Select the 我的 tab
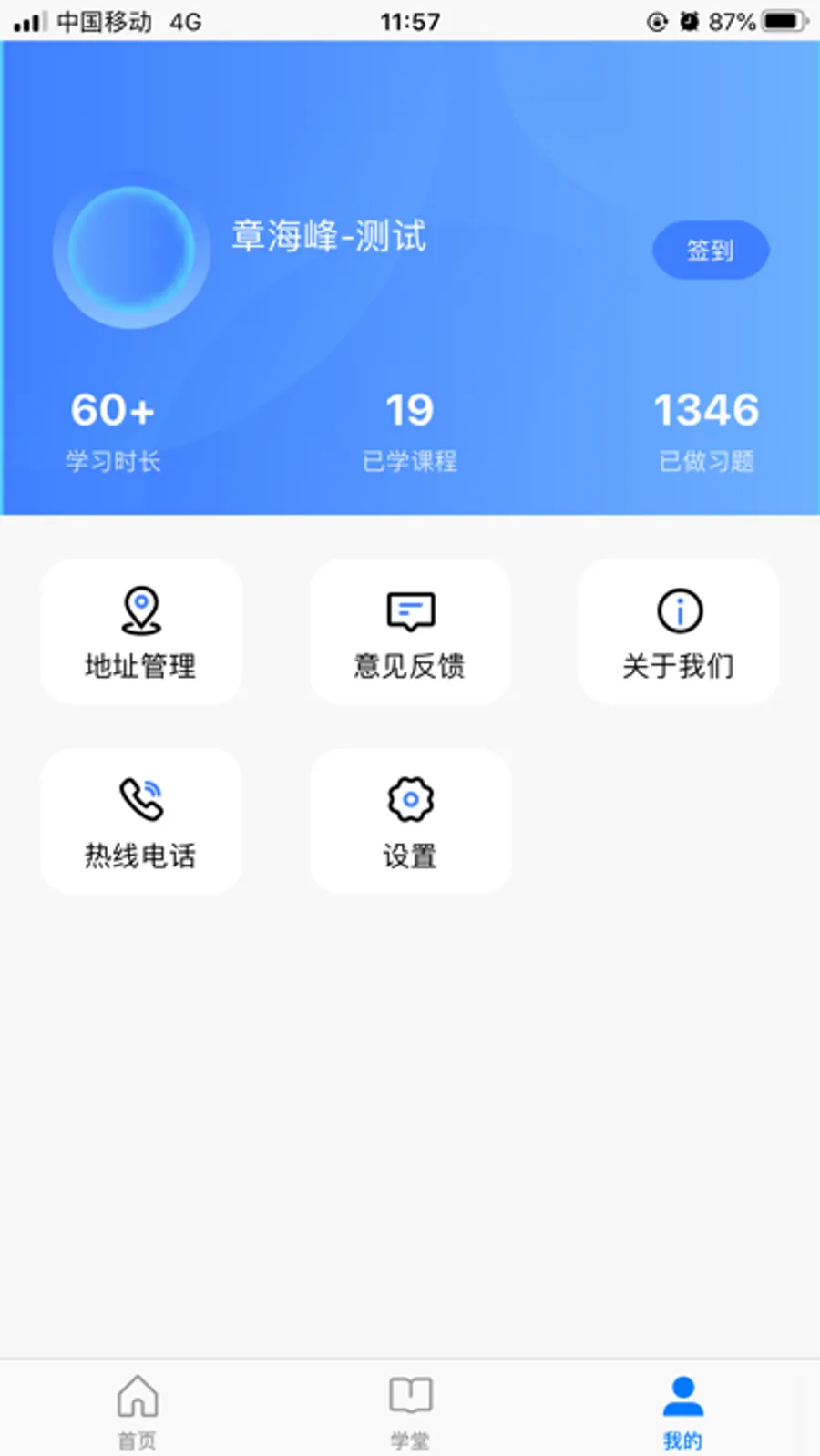820x1456 pixels. point(682,1410)
